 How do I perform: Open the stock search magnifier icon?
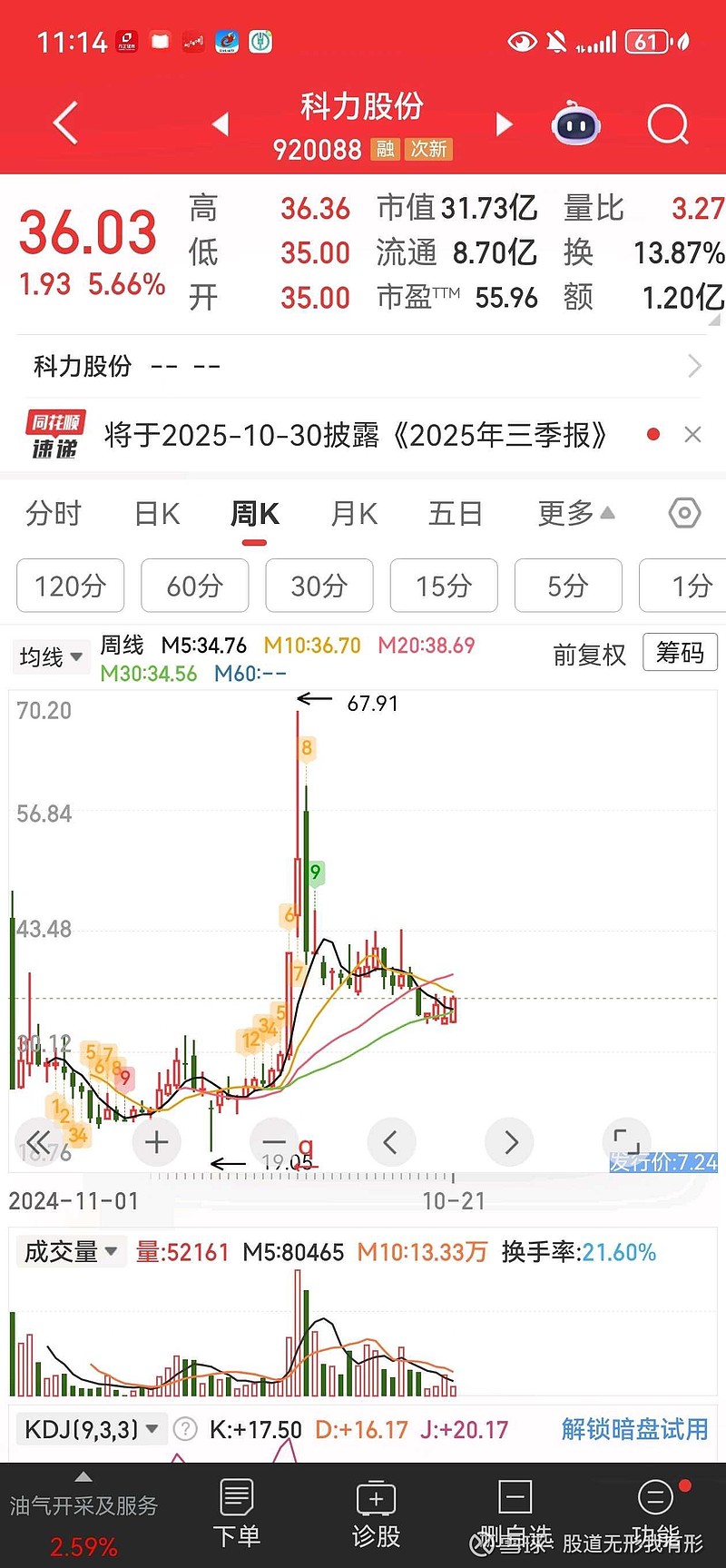click(668, 124)
